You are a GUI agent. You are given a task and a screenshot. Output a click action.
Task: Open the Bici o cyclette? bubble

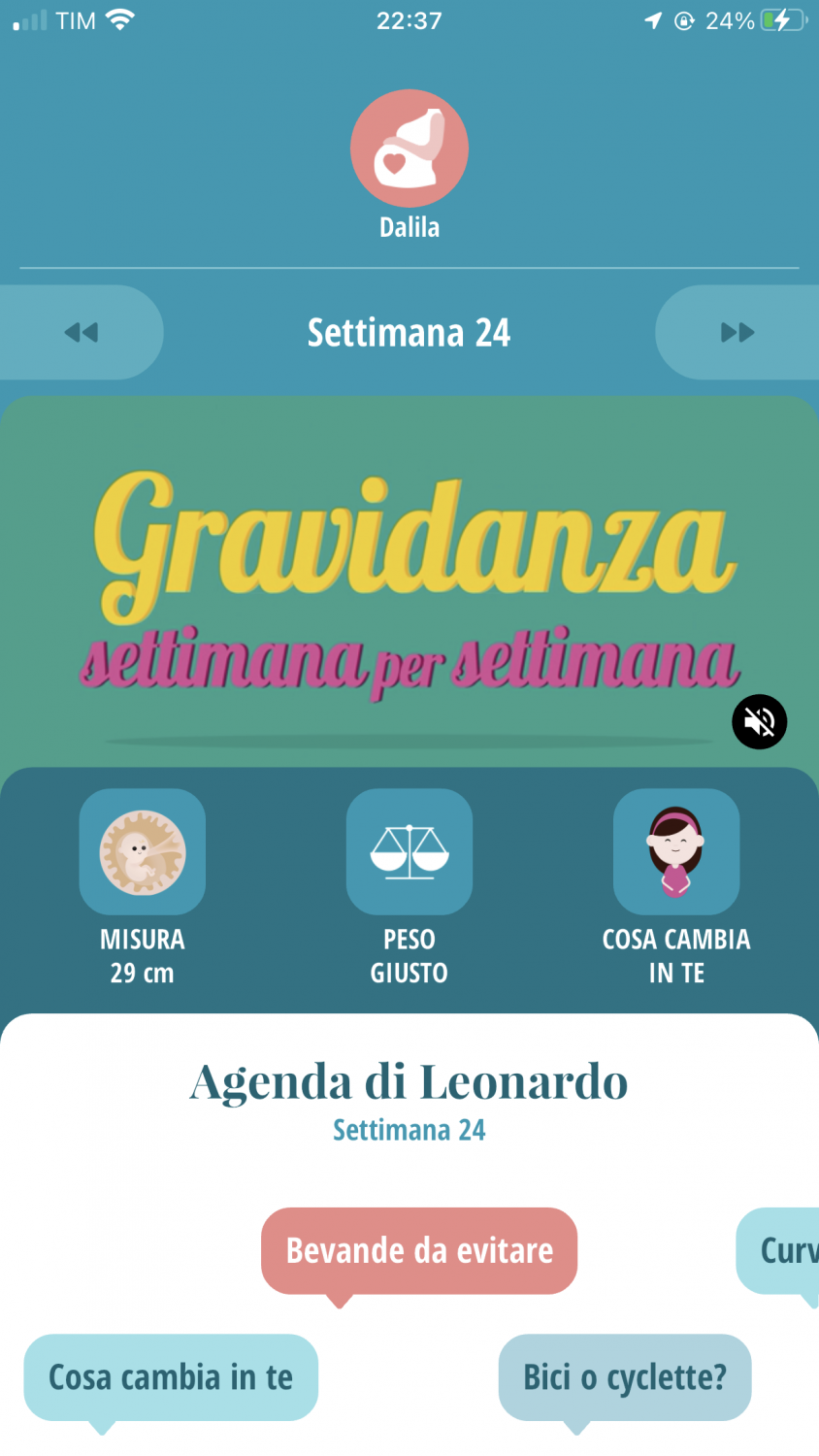click(625, 1377)
